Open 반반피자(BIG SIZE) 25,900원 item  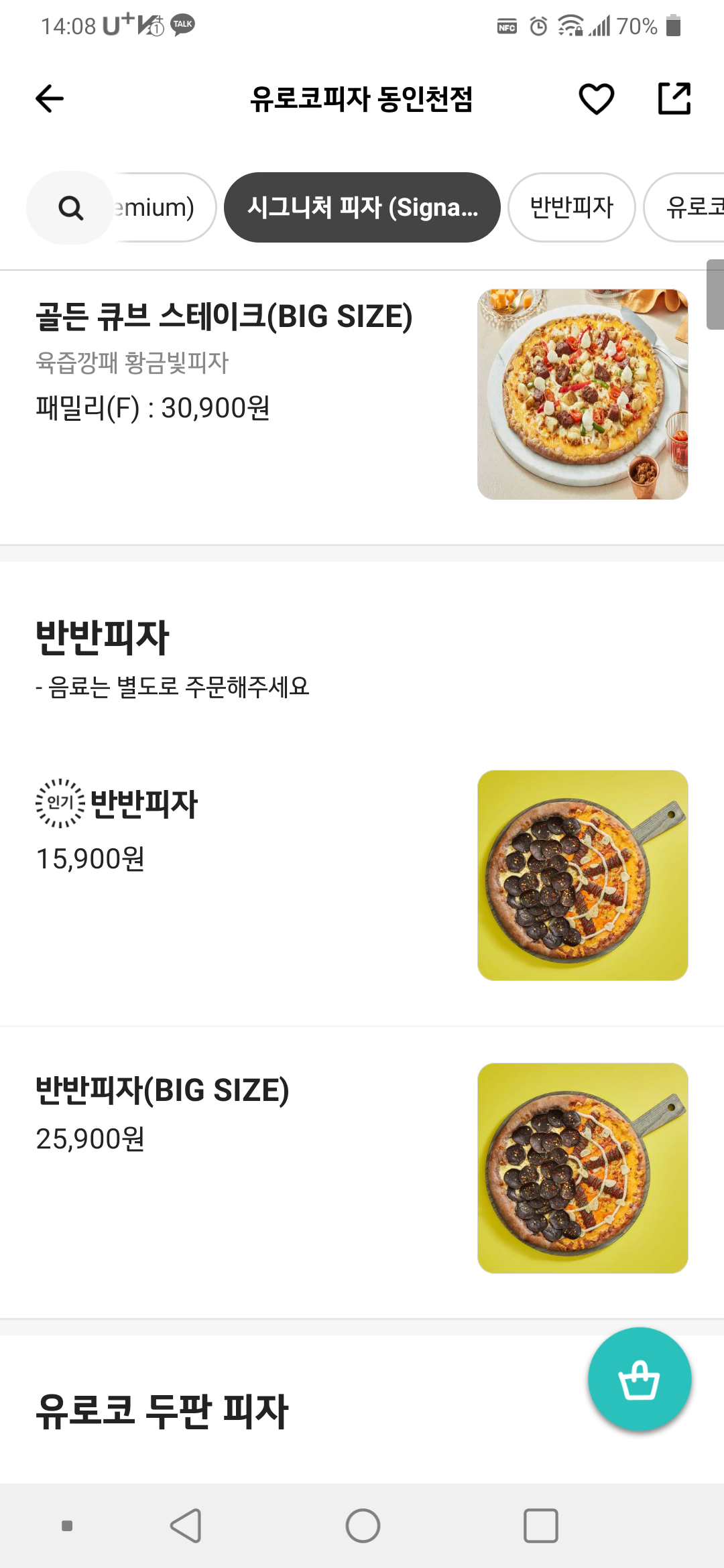coord(162,1090)
